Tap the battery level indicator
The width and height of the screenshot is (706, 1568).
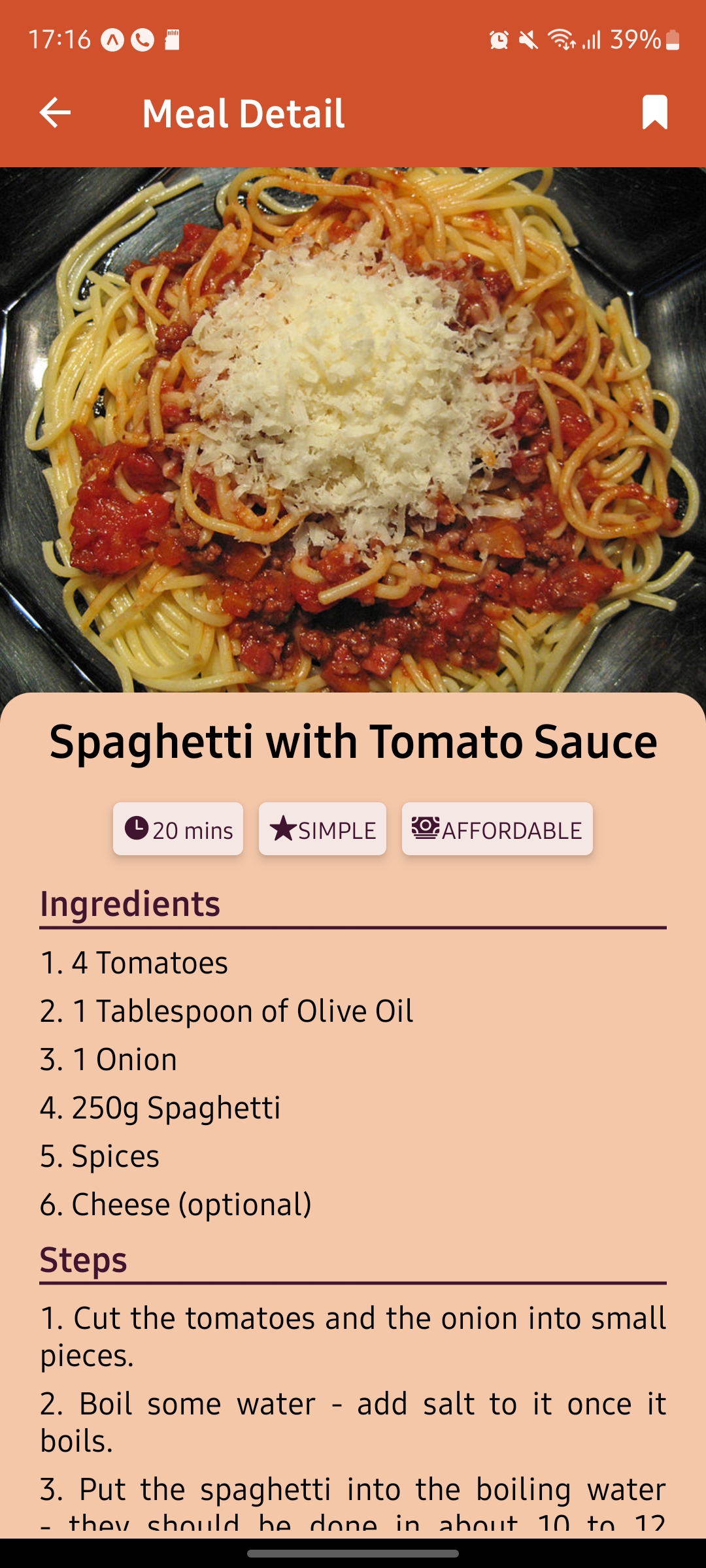tap(637, 41)
